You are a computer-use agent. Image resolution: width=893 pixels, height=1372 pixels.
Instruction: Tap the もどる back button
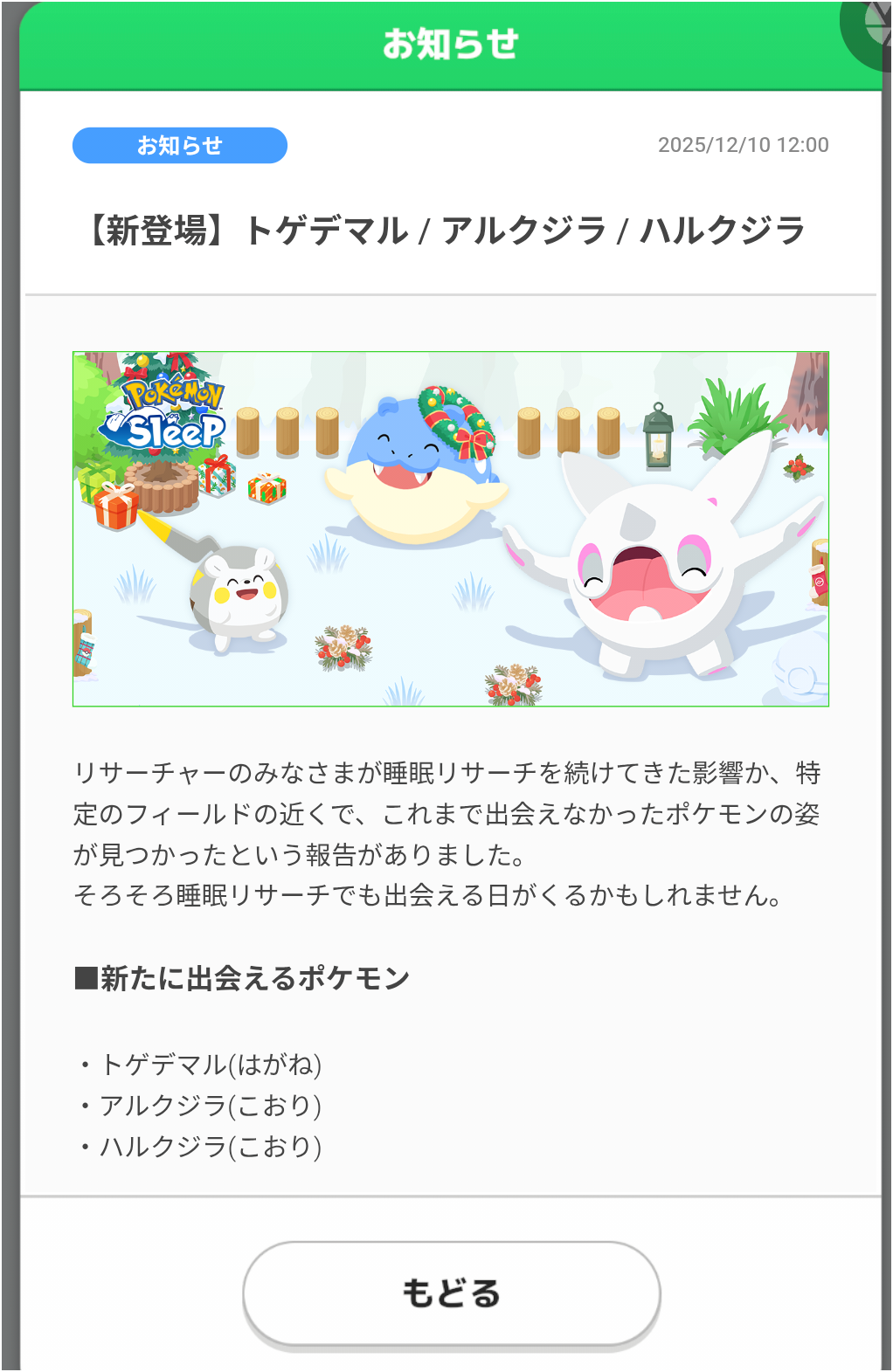point(451,1293)
